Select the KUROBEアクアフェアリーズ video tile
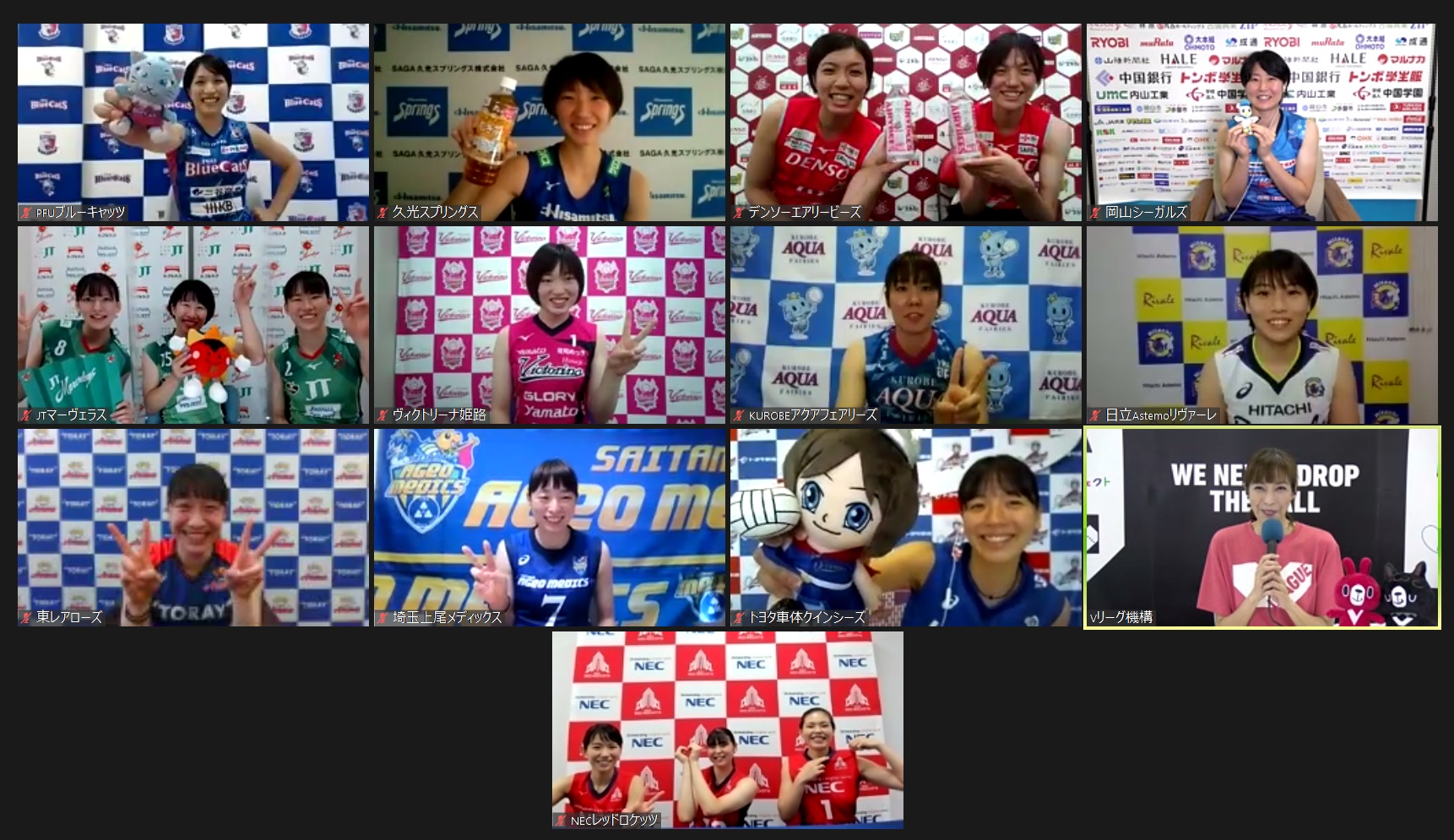The height and width of the screenshot is (840, 1454). 905,325
